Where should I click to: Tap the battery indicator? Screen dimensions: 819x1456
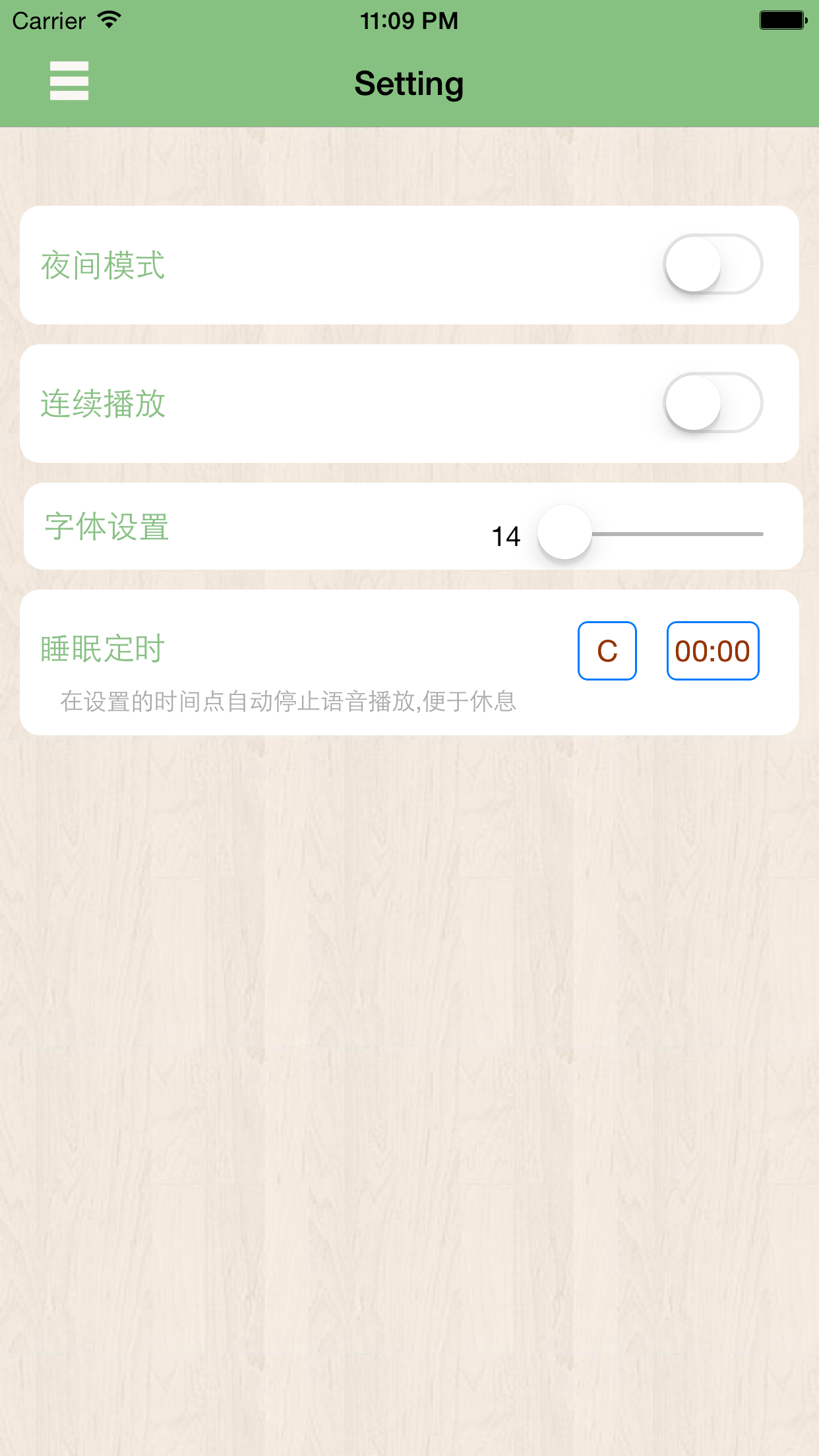click(x=783, y=20)
